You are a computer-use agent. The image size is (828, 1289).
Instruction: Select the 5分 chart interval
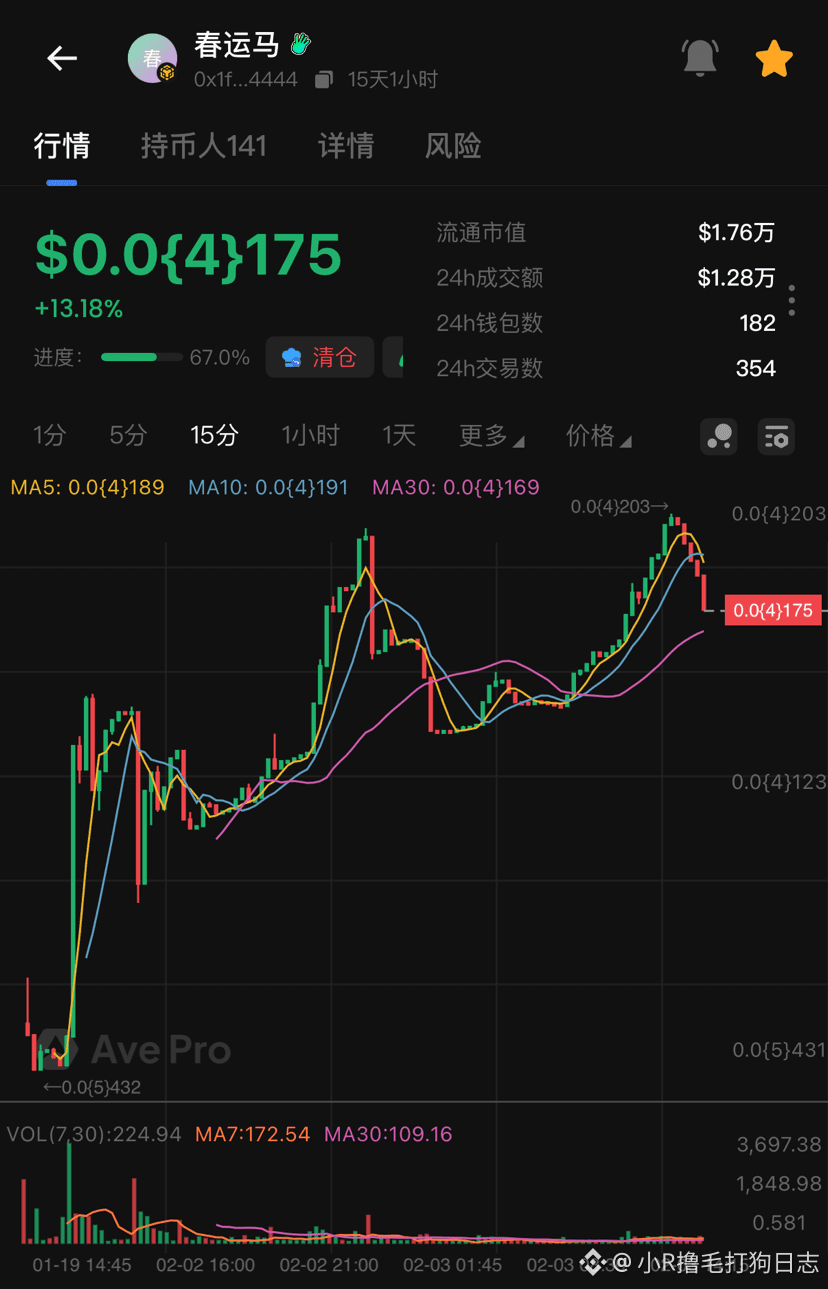point(128,435)
